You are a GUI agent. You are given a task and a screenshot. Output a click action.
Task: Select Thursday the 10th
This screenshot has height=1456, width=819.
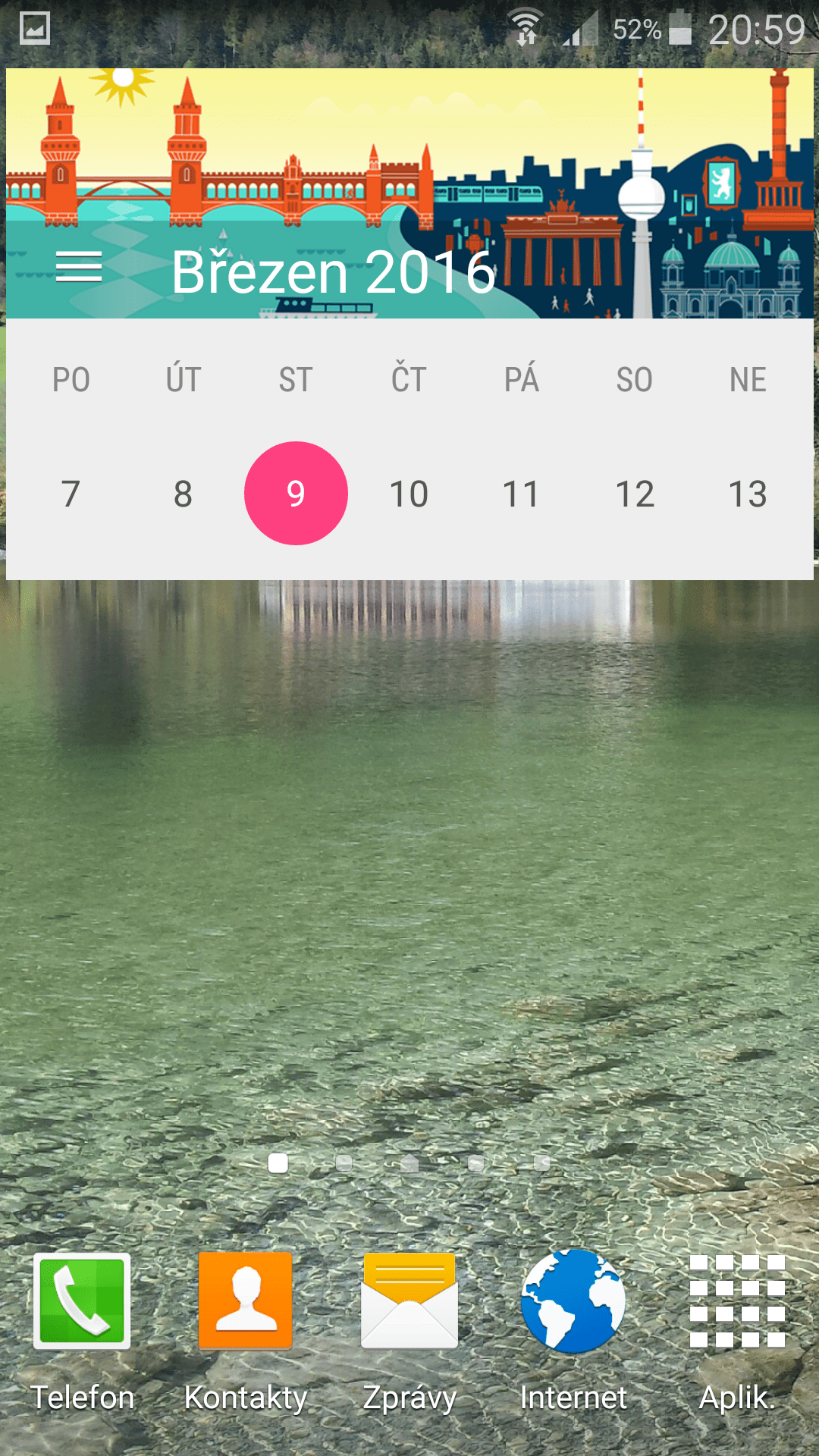pos(409,494)
